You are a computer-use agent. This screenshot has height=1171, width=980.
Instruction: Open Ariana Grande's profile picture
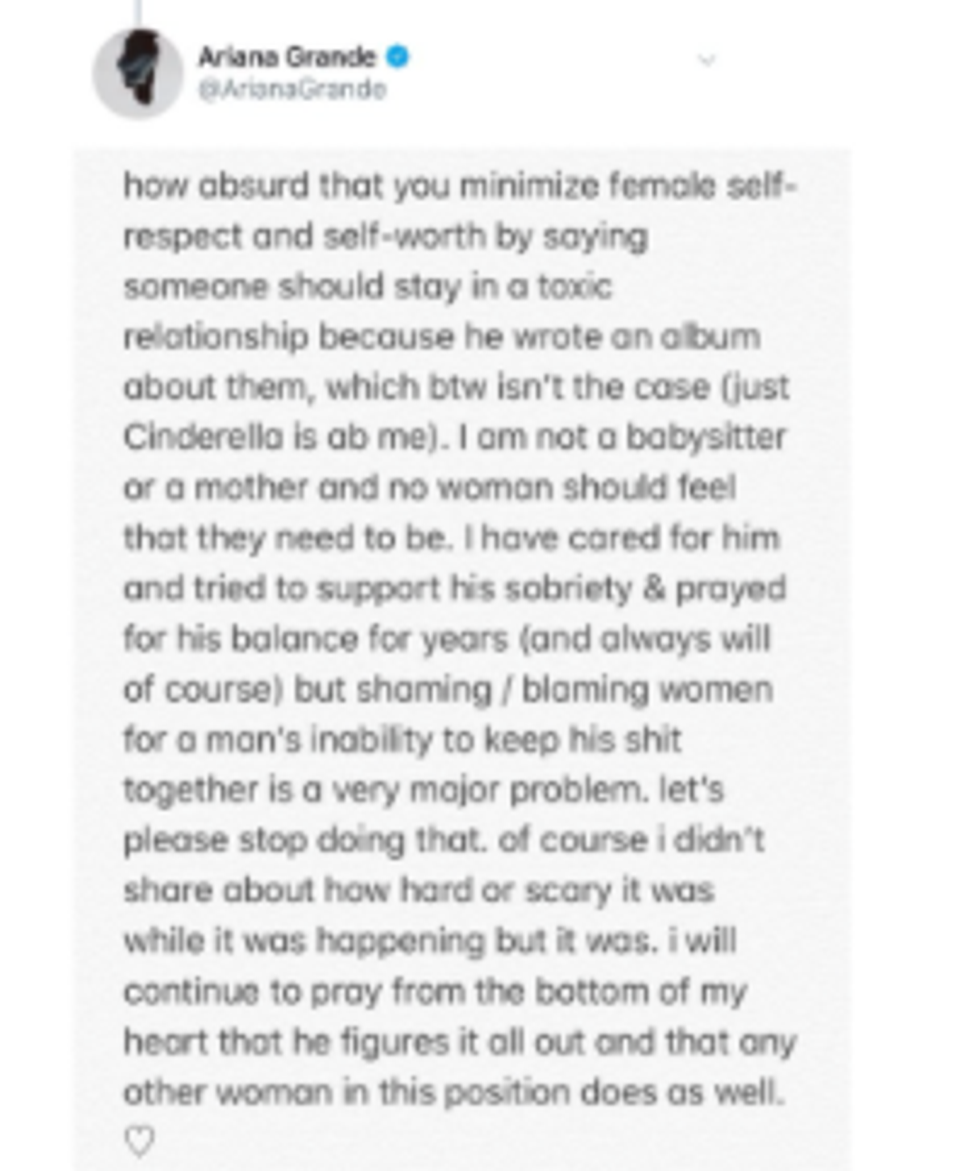click(138, 73)
